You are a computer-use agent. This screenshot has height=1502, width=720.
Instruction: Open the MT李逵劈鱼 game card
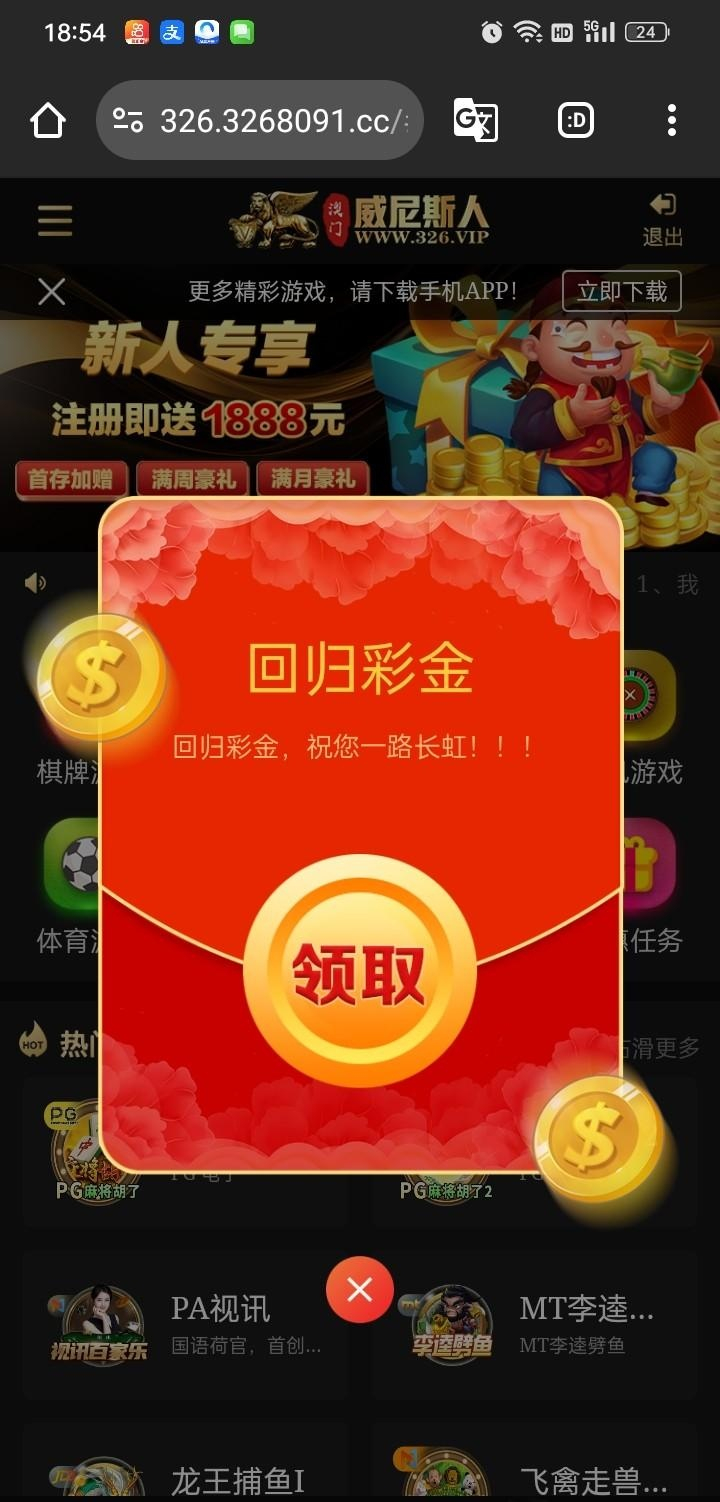535,1322
